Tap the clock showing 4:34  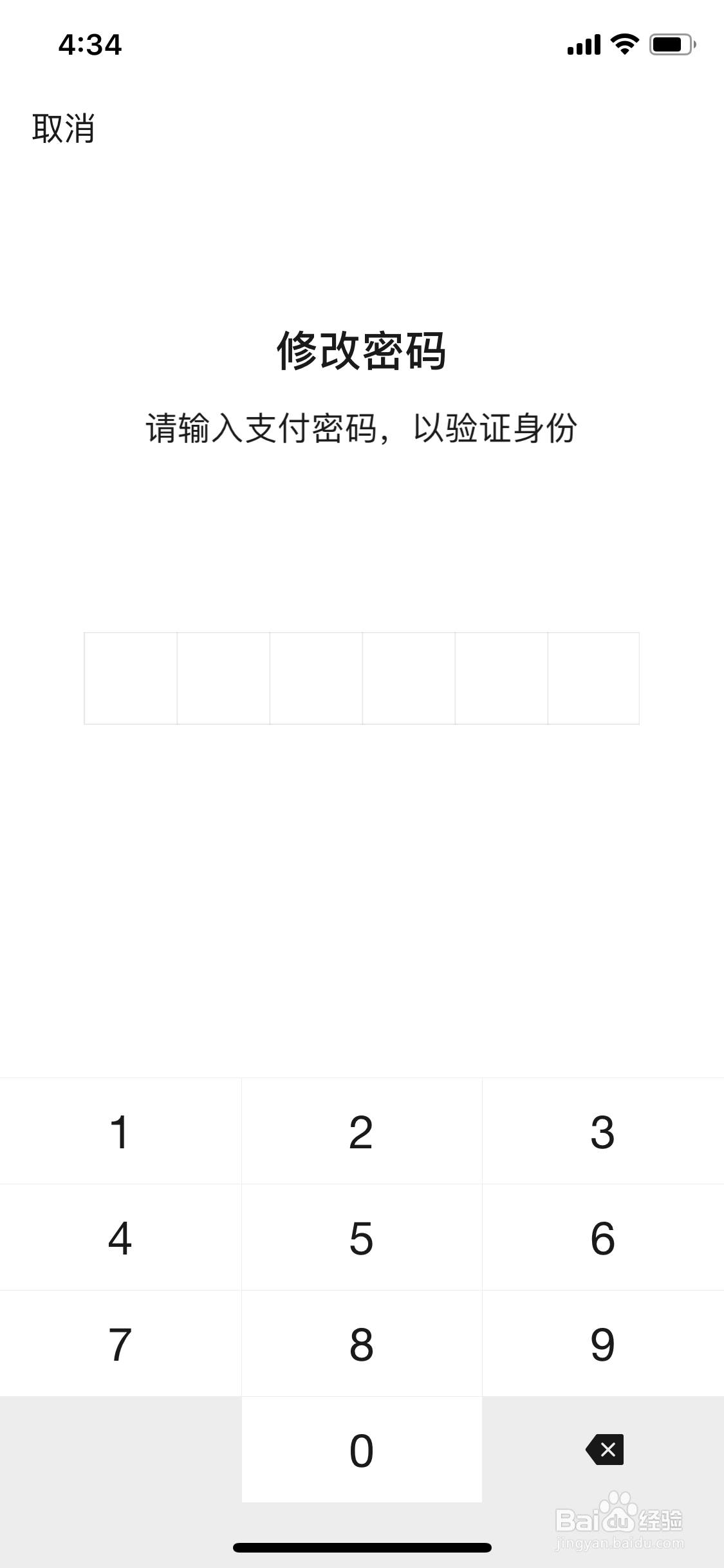(89, 44)
